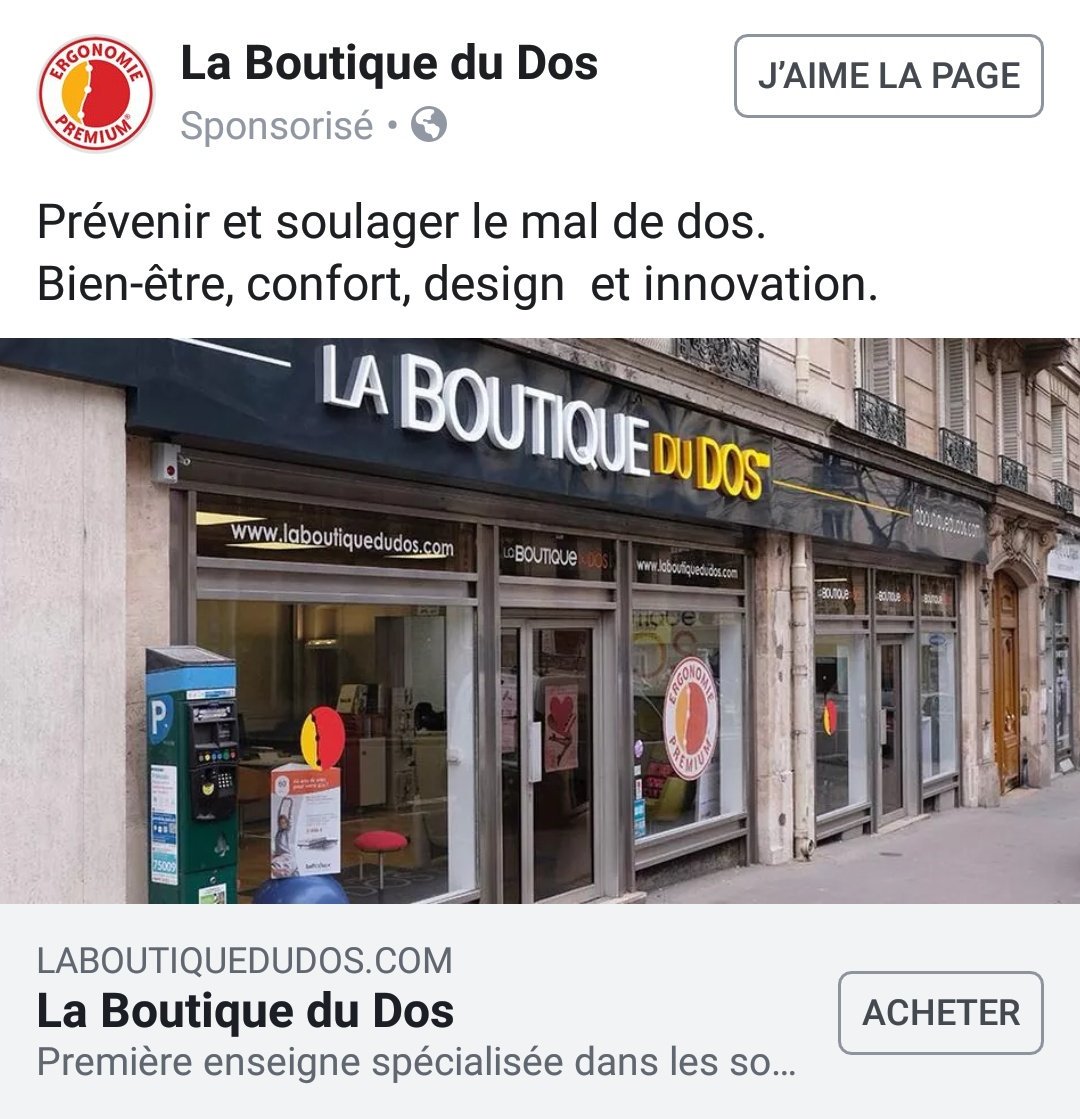Viewport: 1080px width, 1119px height.
Task: Open the storefront photo of the ad
Action: click(x=540, y=620)
